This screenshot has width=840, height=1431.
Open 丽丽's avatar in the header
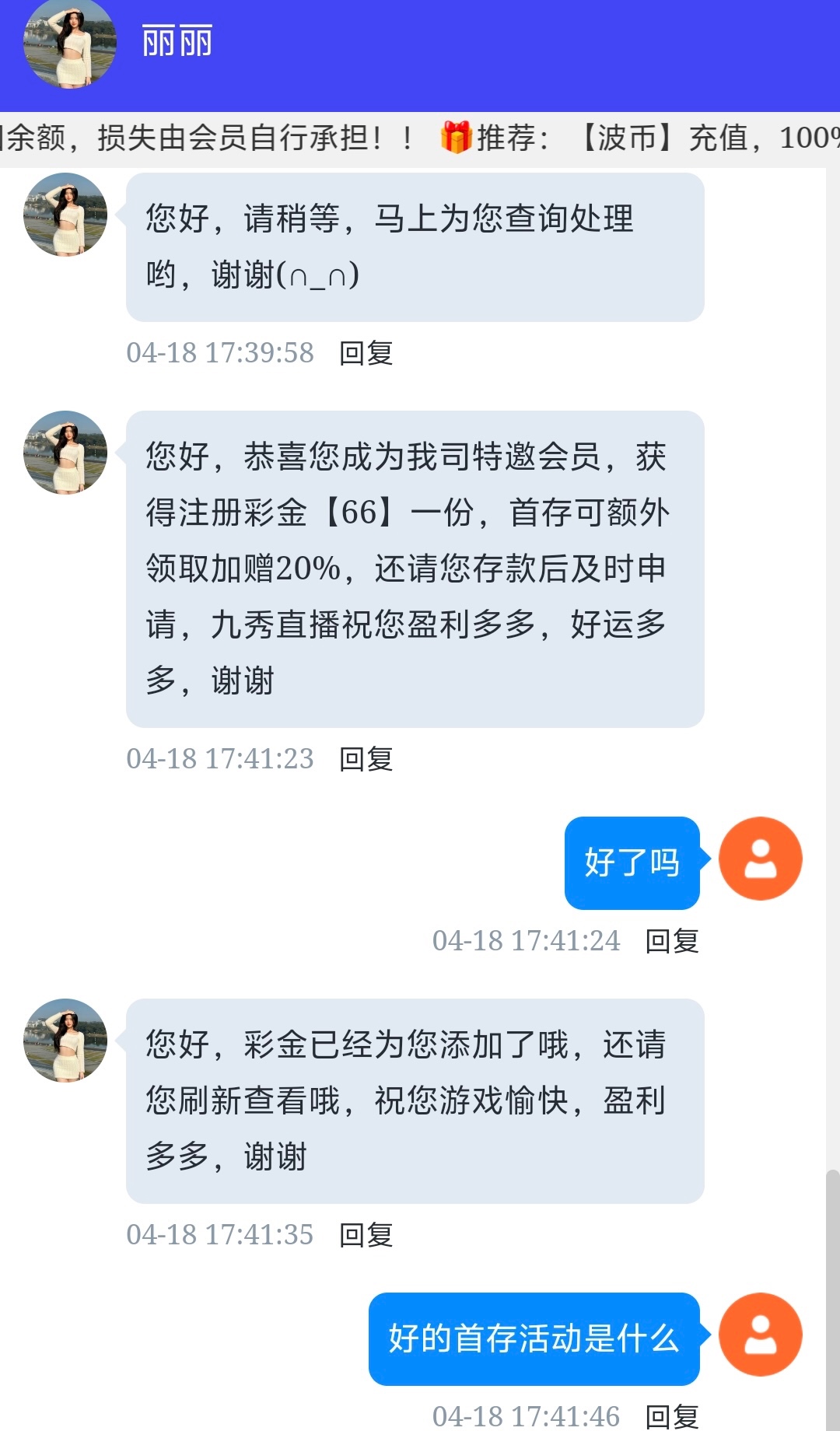click(70, 44)
